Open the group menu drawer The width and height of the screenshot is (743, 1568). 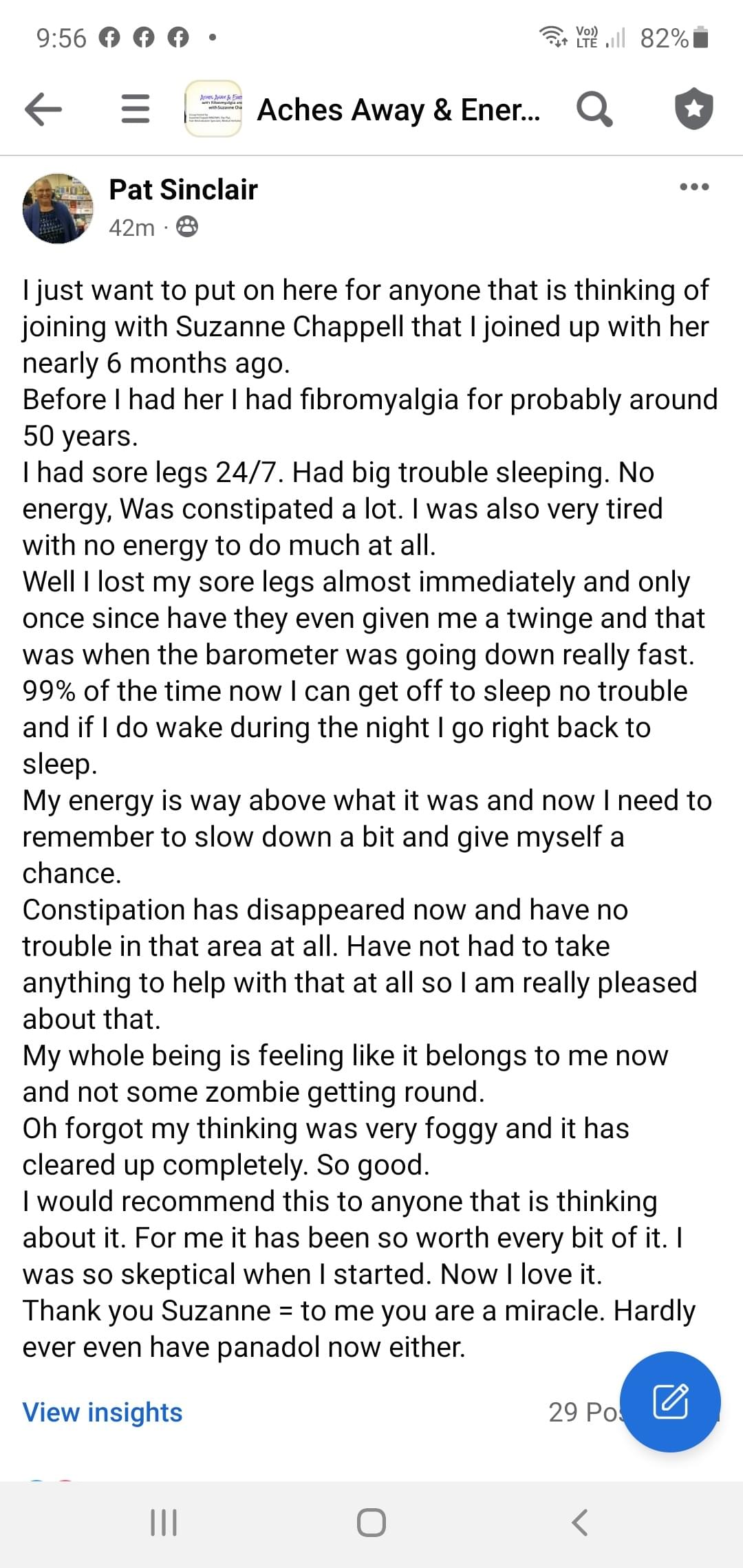click(135, 109)
